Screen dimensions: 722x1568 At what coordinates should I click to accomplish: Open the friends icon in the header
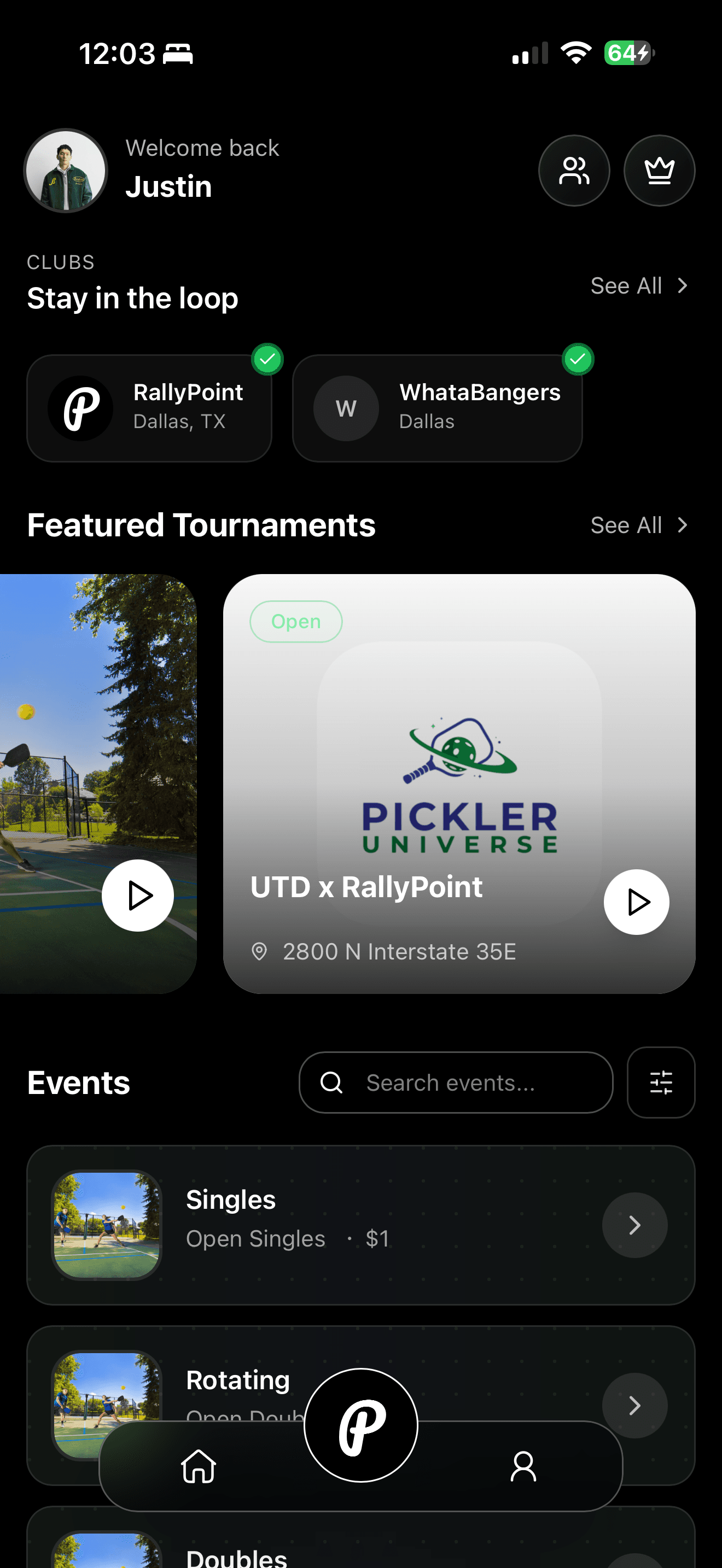tap(573, 171)
